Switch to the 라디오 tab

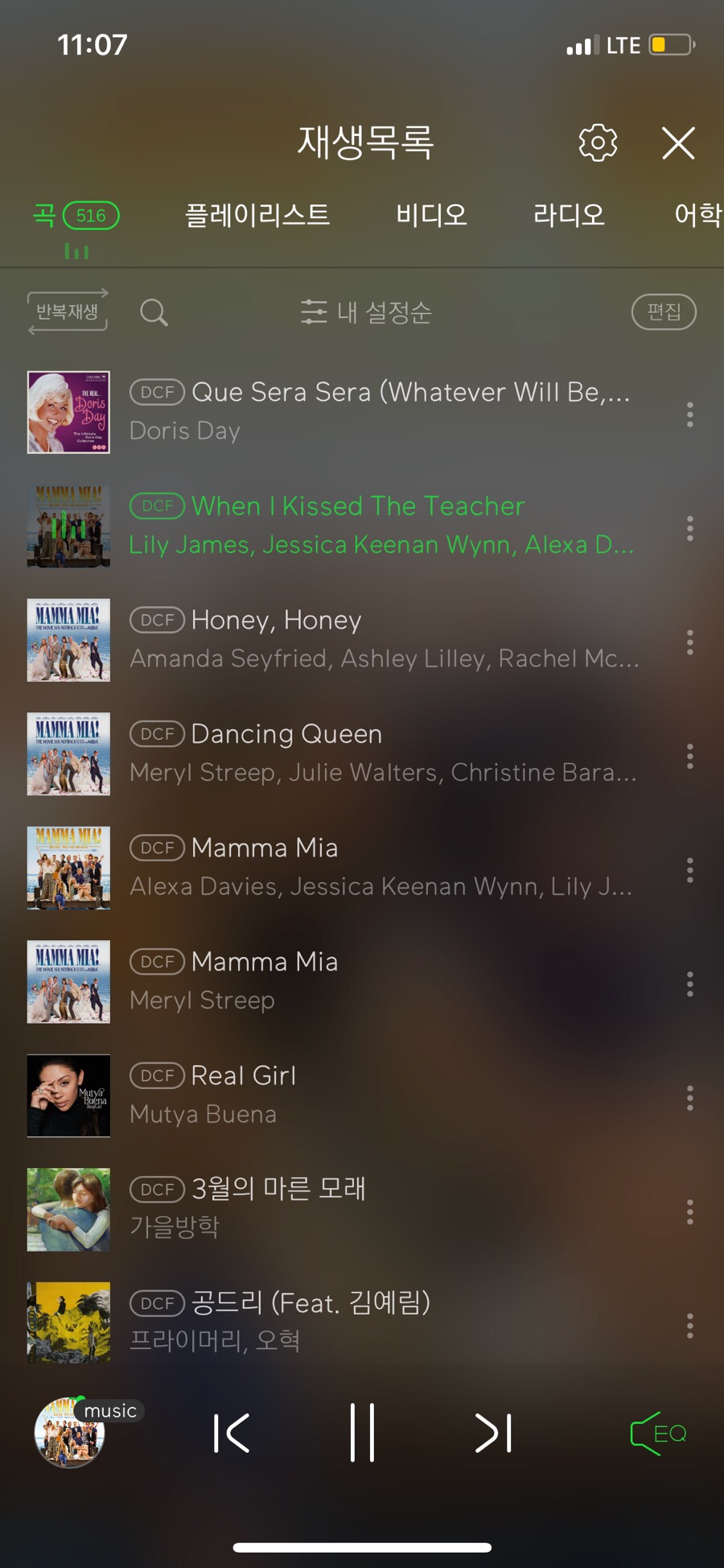pos(569,215)
